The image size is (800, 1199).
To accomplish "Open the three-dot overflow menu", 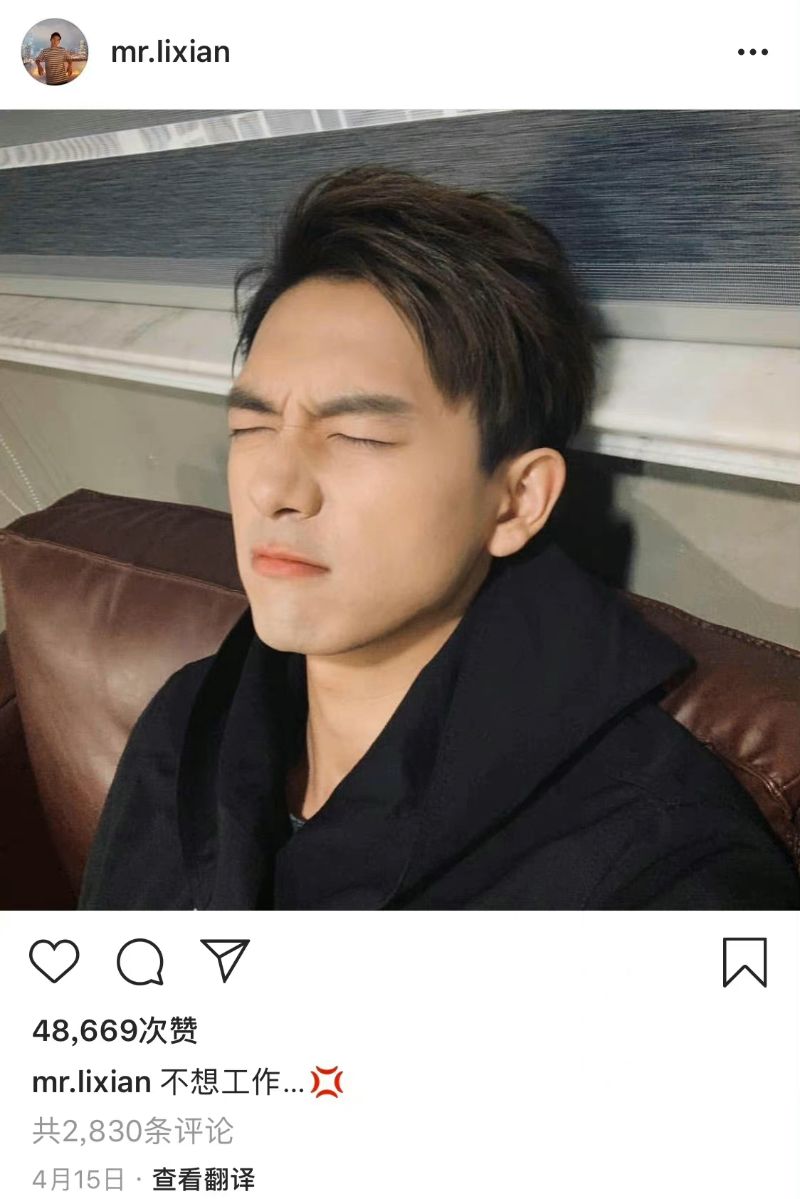I will (x=752, y=53).
